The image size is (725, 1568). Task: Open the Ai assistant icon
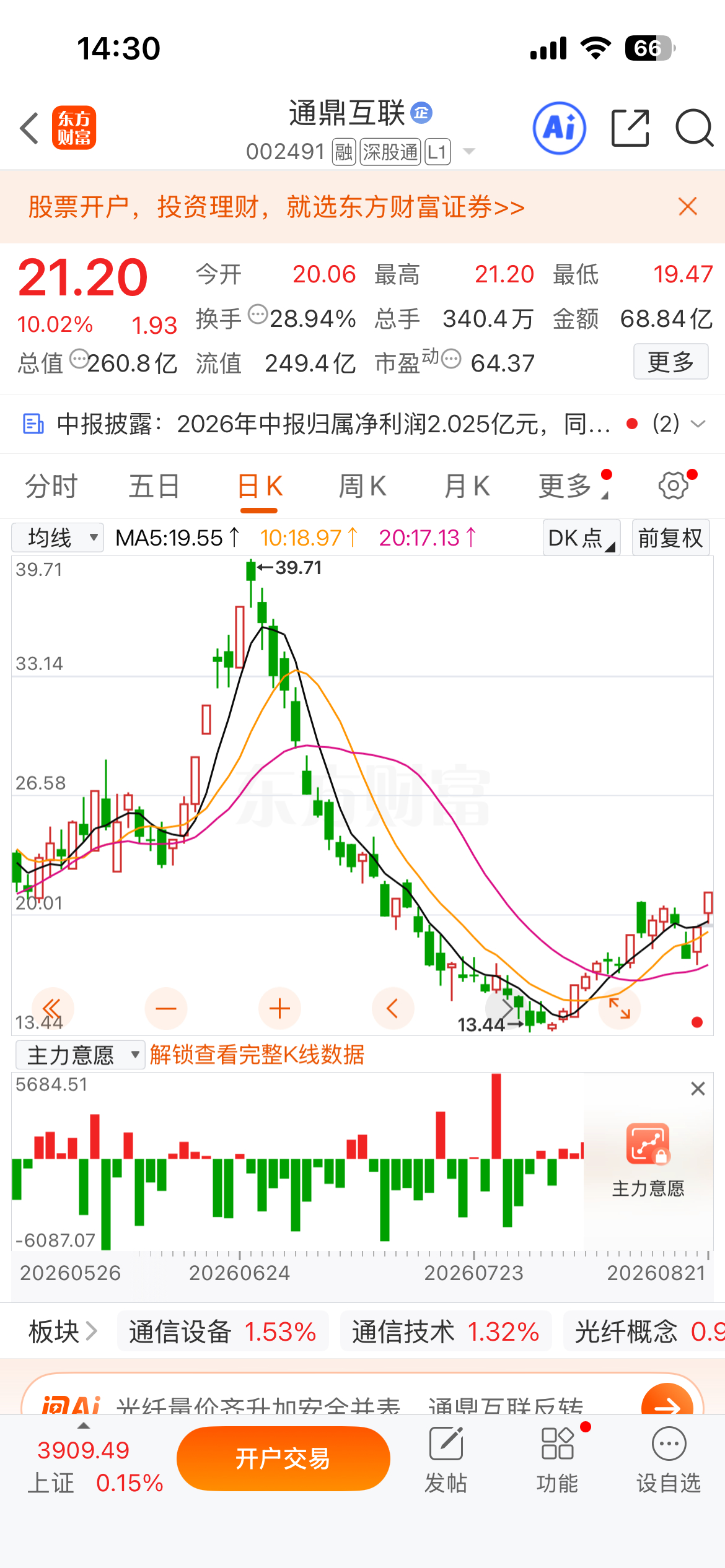(560, 128)
